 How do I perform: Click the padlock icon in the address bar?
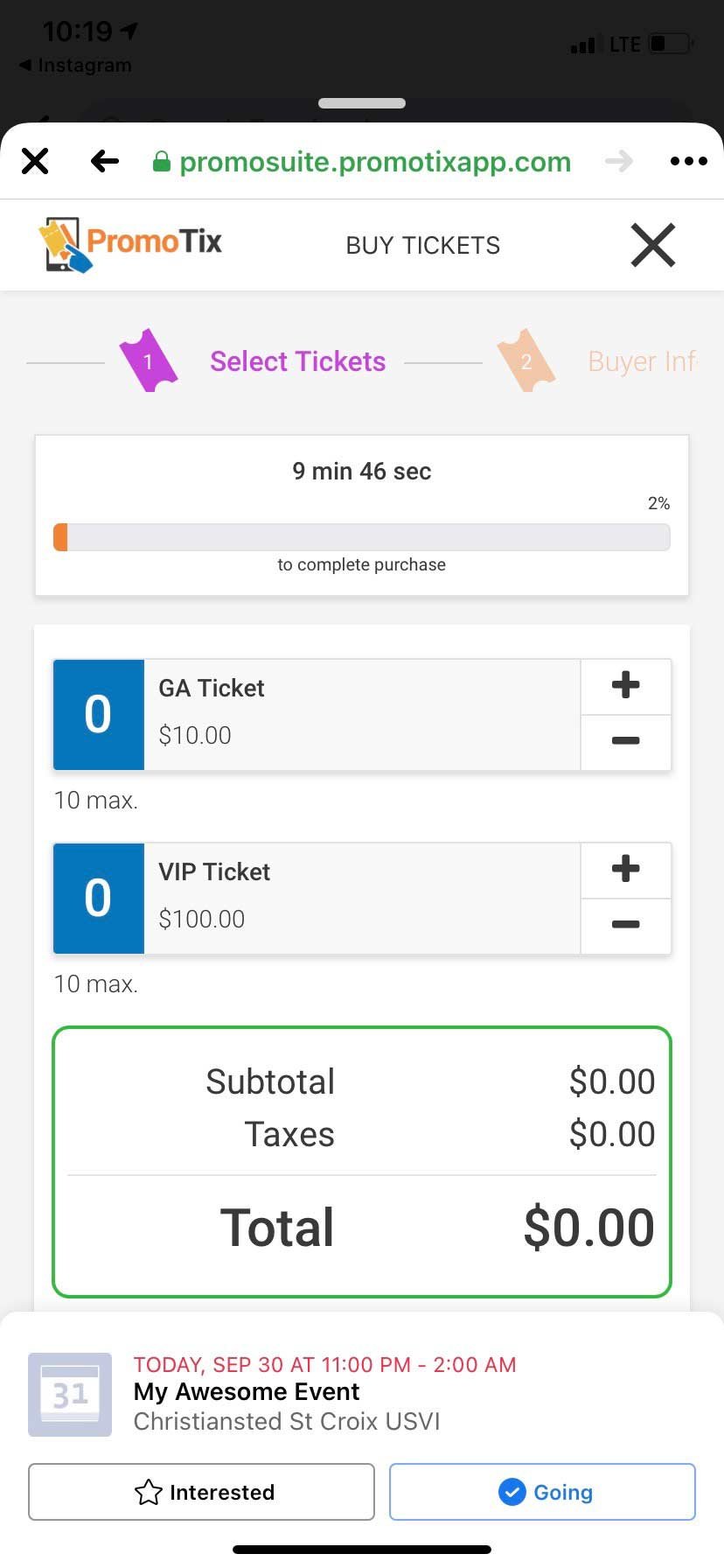coord(161,161)
